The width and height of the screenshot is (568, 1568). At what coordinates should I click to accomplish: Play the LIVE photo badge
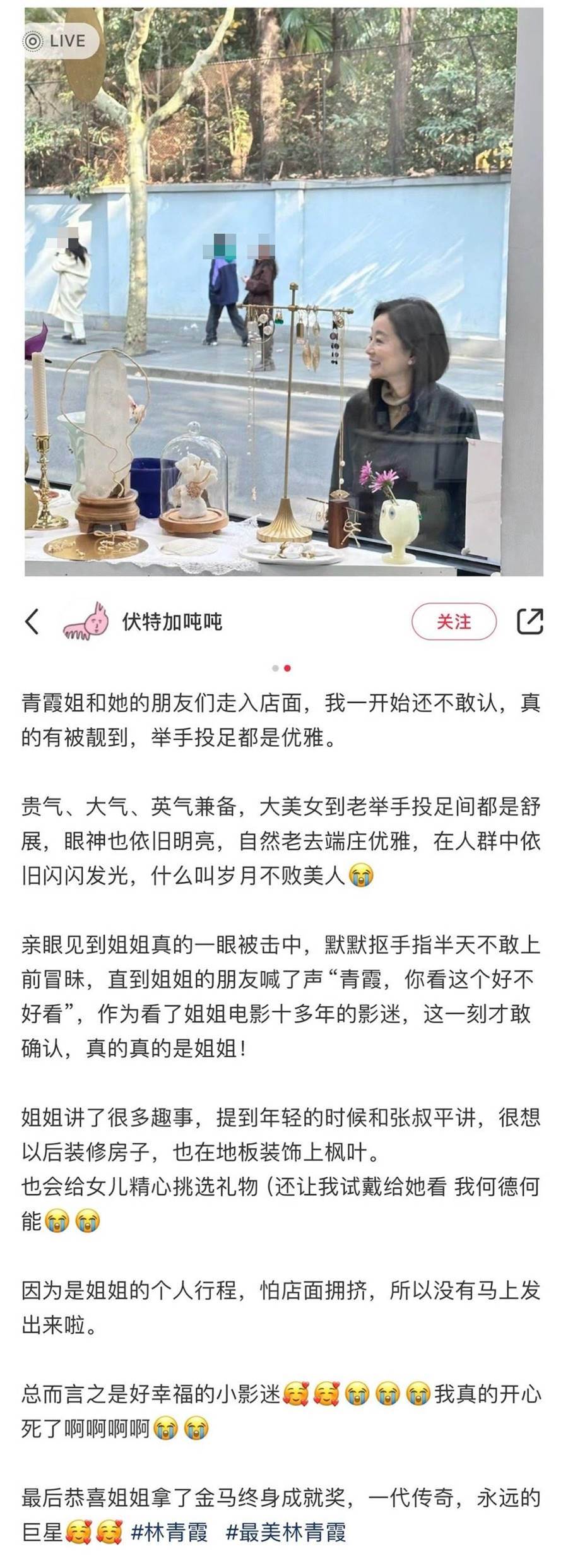54,41
